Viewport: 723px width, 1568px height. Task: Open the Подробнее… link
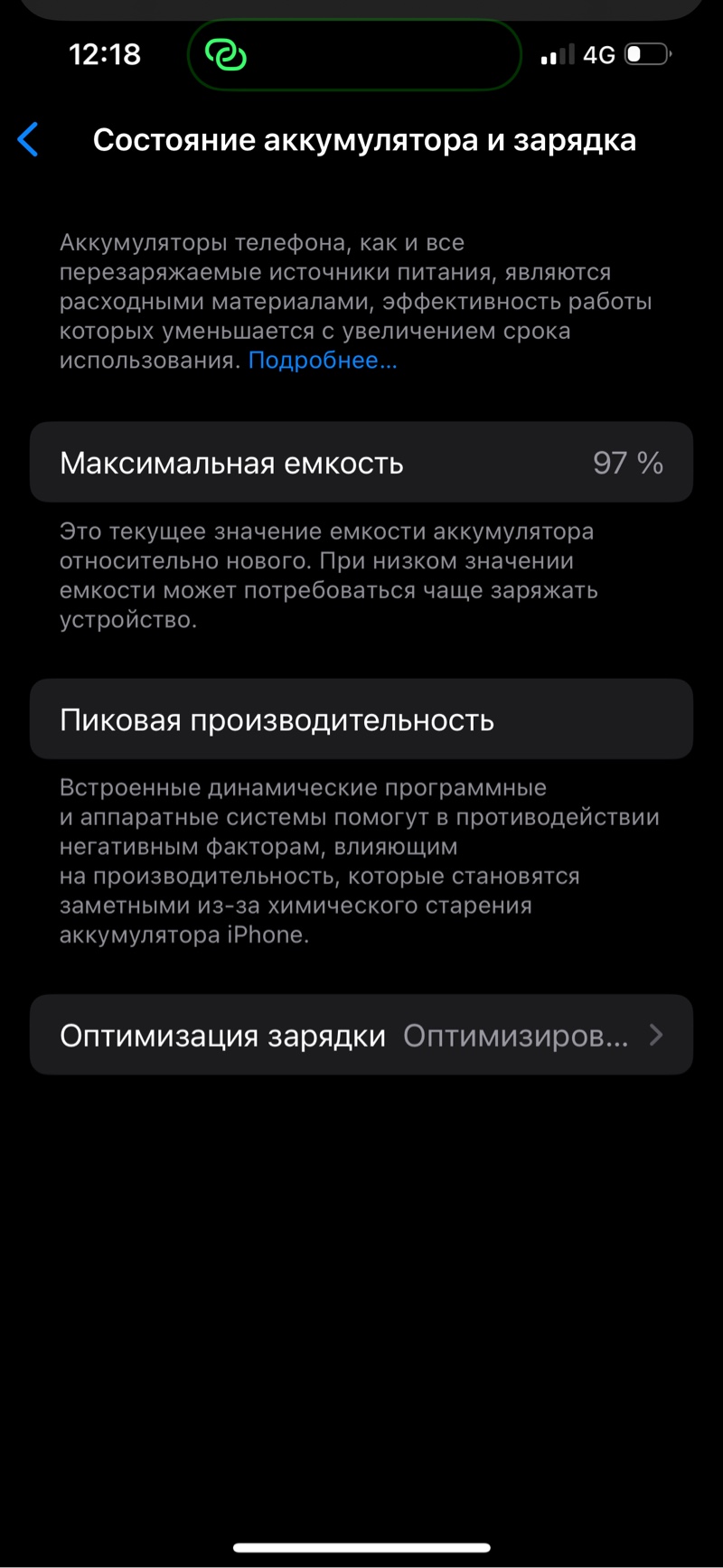coord(323,361)
